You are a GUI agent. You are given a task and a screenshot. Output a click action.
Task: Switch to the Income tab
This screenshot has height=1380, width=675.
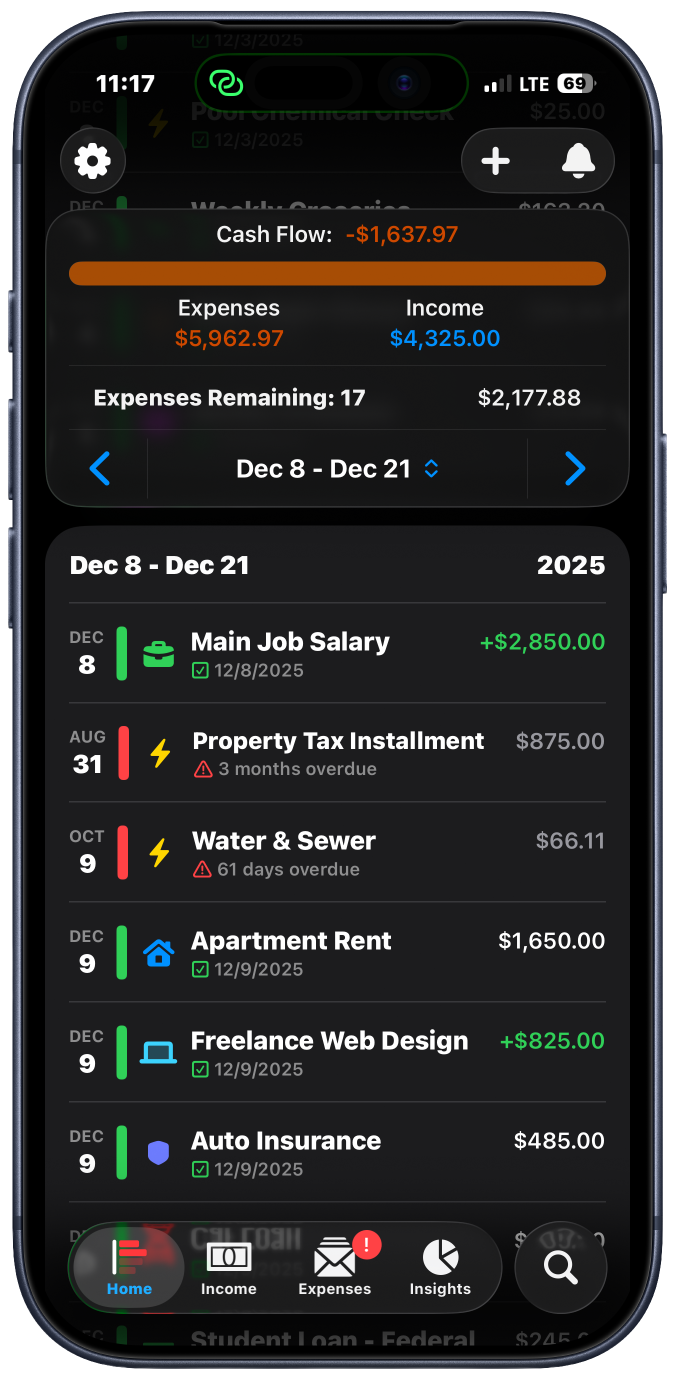pos(228,1267)
